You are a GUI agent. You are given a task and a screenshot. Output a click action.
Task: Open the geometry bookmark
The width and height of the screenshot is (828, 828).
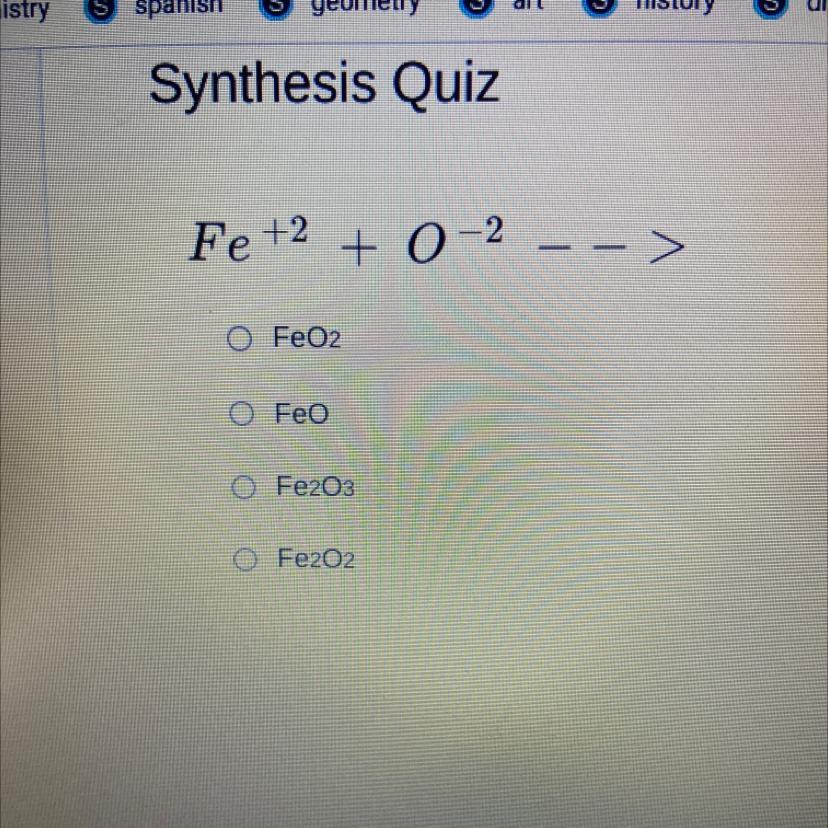click(354, 6)
